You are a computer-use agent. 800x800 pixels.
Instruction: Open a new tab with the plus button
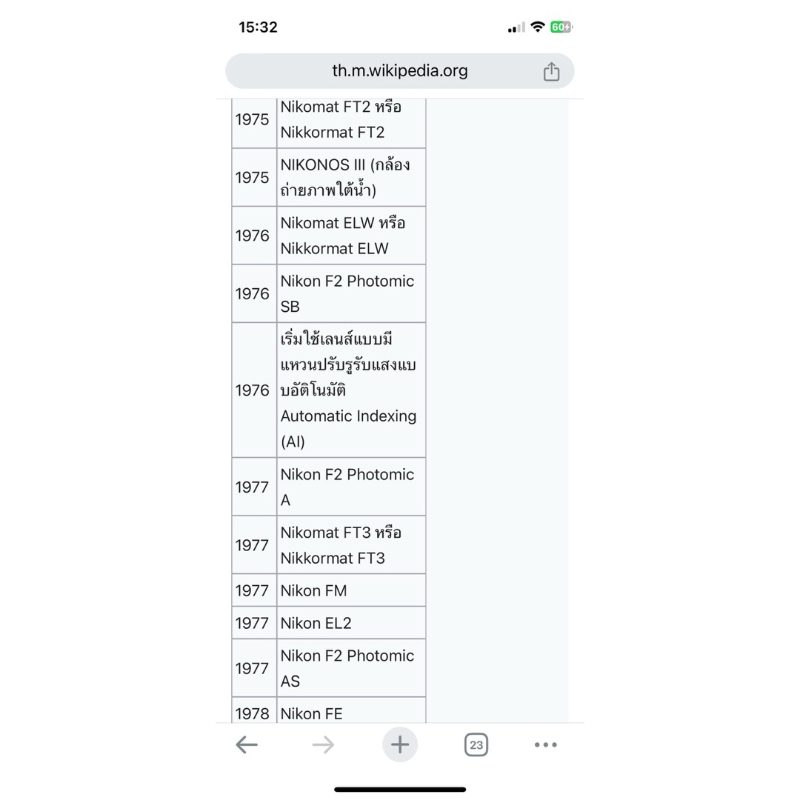400,745
